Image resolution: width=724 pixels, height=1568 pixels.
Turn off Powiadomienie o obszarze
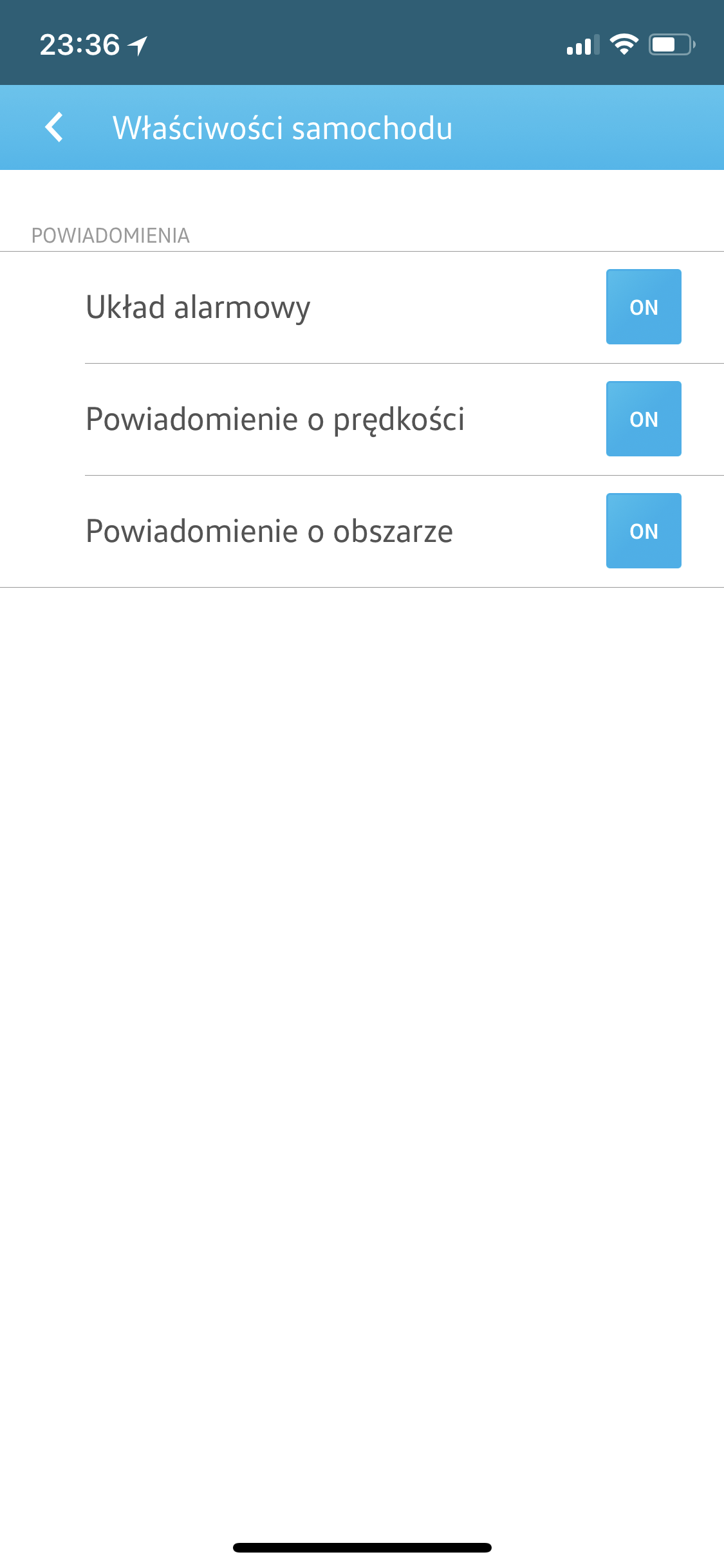pos(643,531)
